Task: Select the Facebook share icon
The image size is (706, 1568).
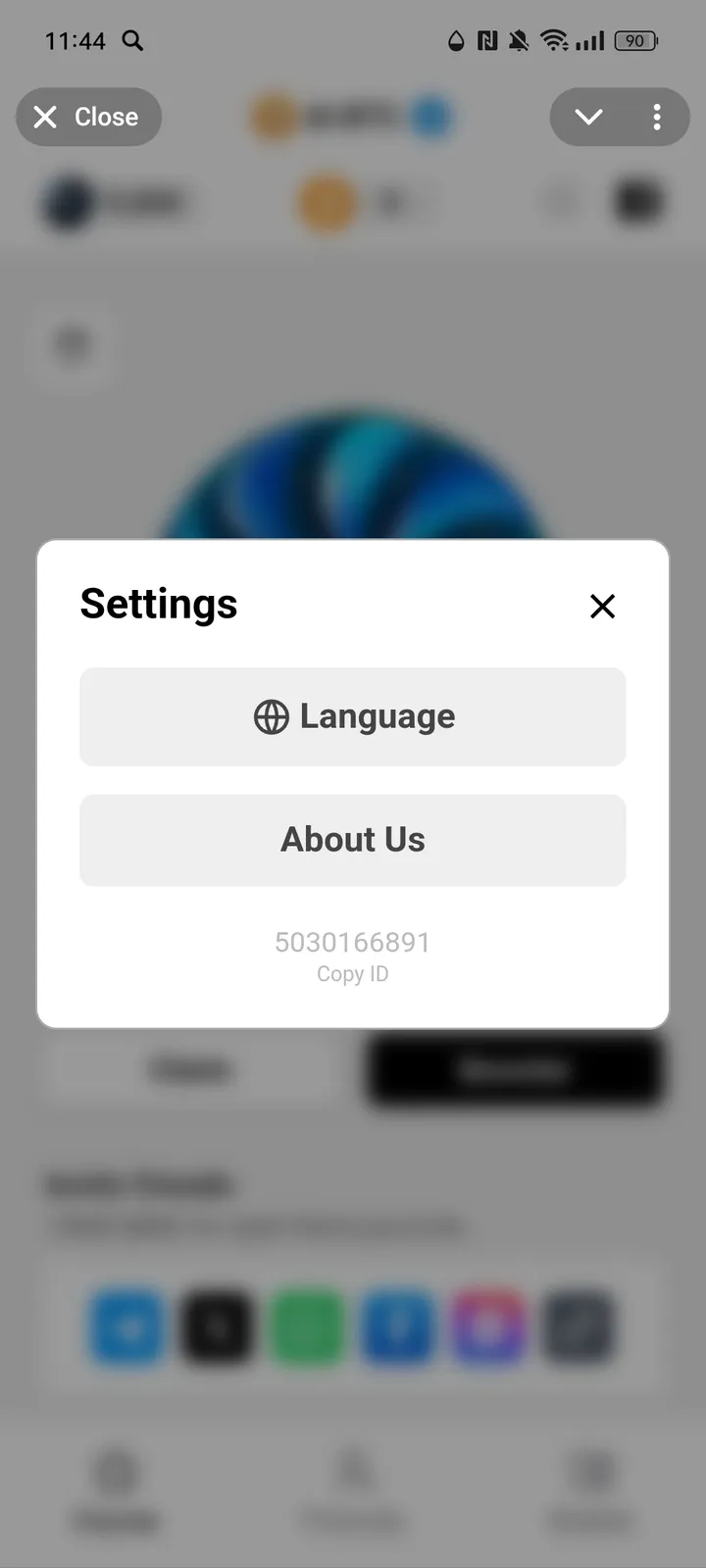Action: (396, 1329)
